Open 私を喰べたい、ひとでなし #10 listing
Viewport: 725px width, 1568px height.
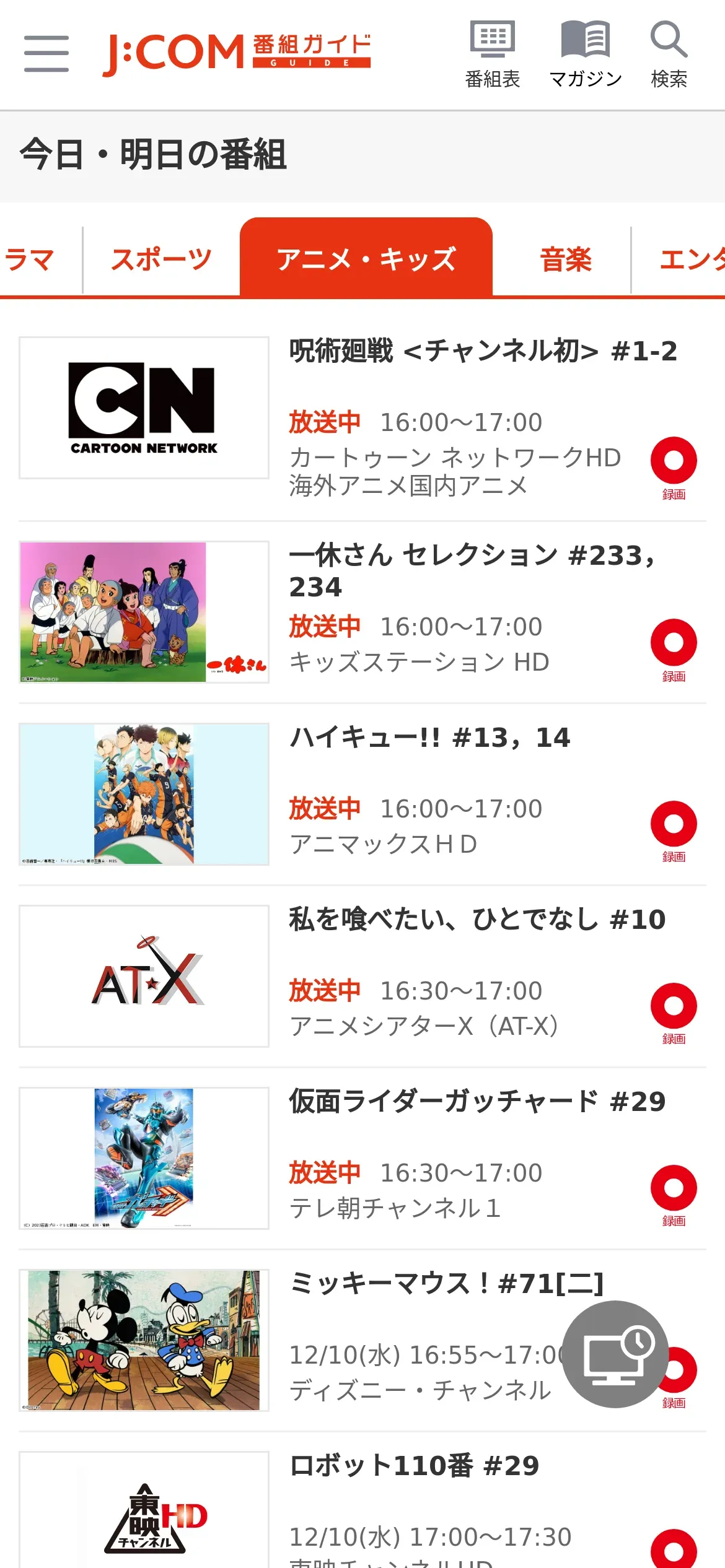[x=477, y=920]
